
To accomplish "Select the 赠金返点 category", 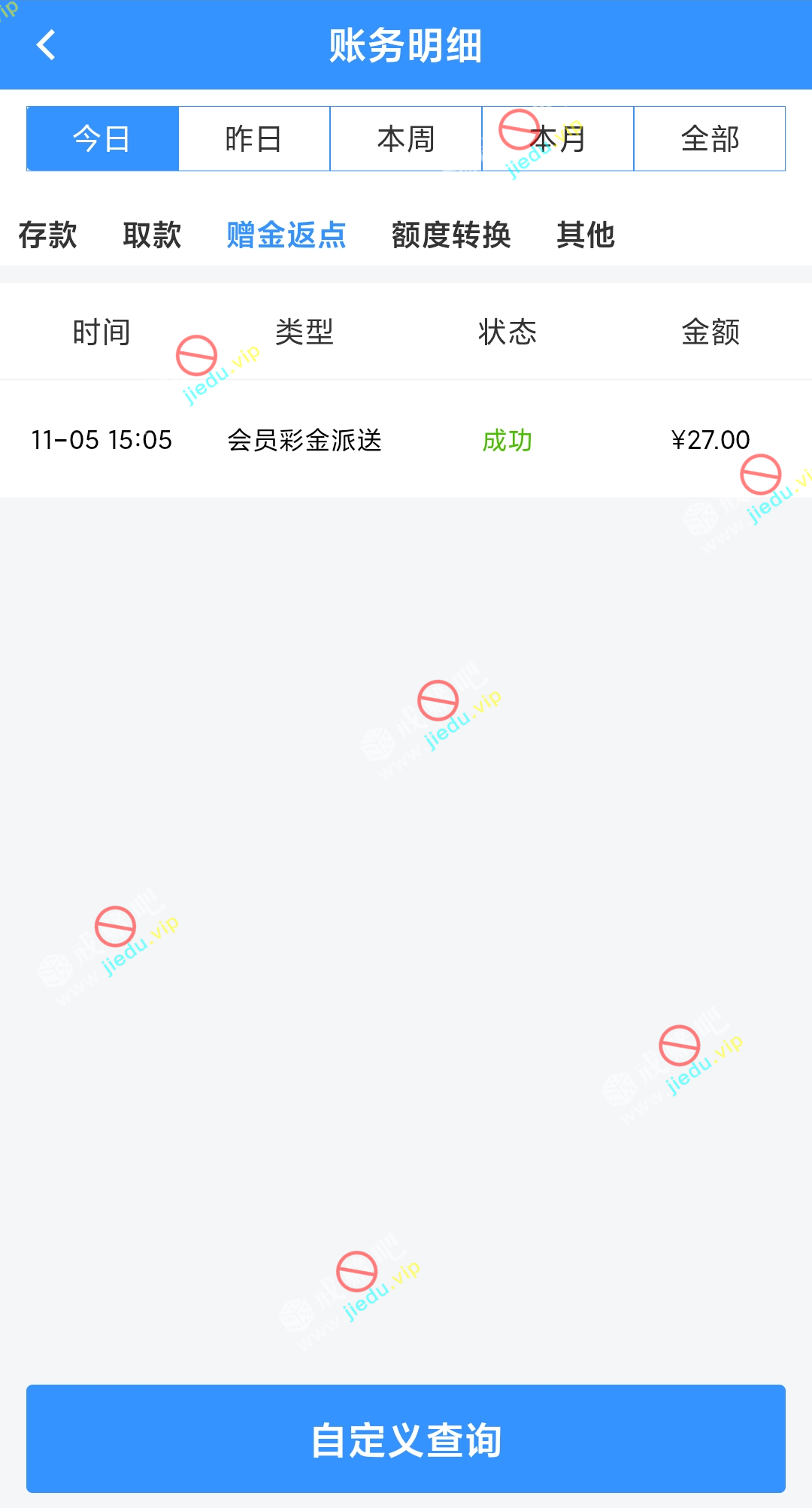I will click(x=286, y=235).
